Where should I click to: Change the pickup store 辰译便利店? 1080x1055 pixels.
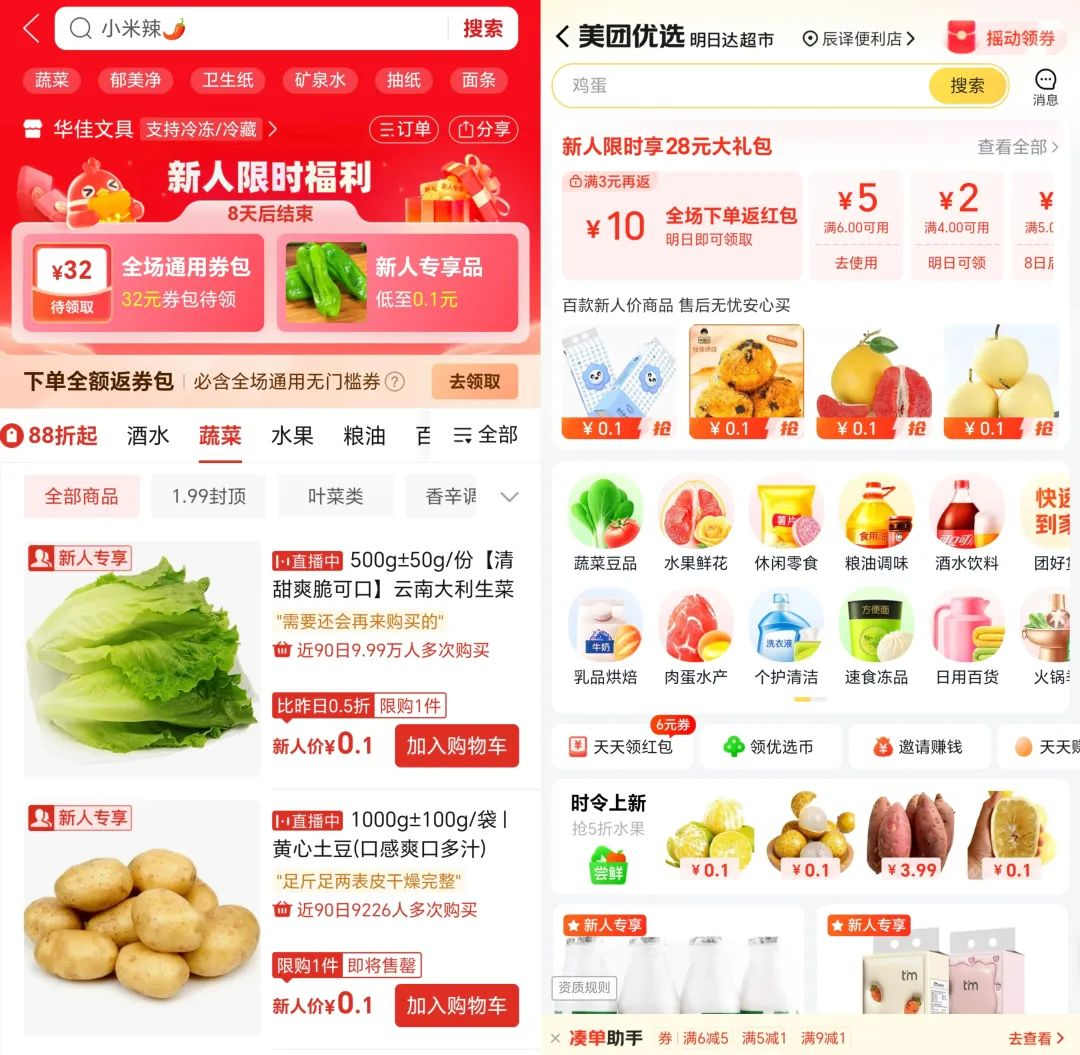[x=858, y=39]
